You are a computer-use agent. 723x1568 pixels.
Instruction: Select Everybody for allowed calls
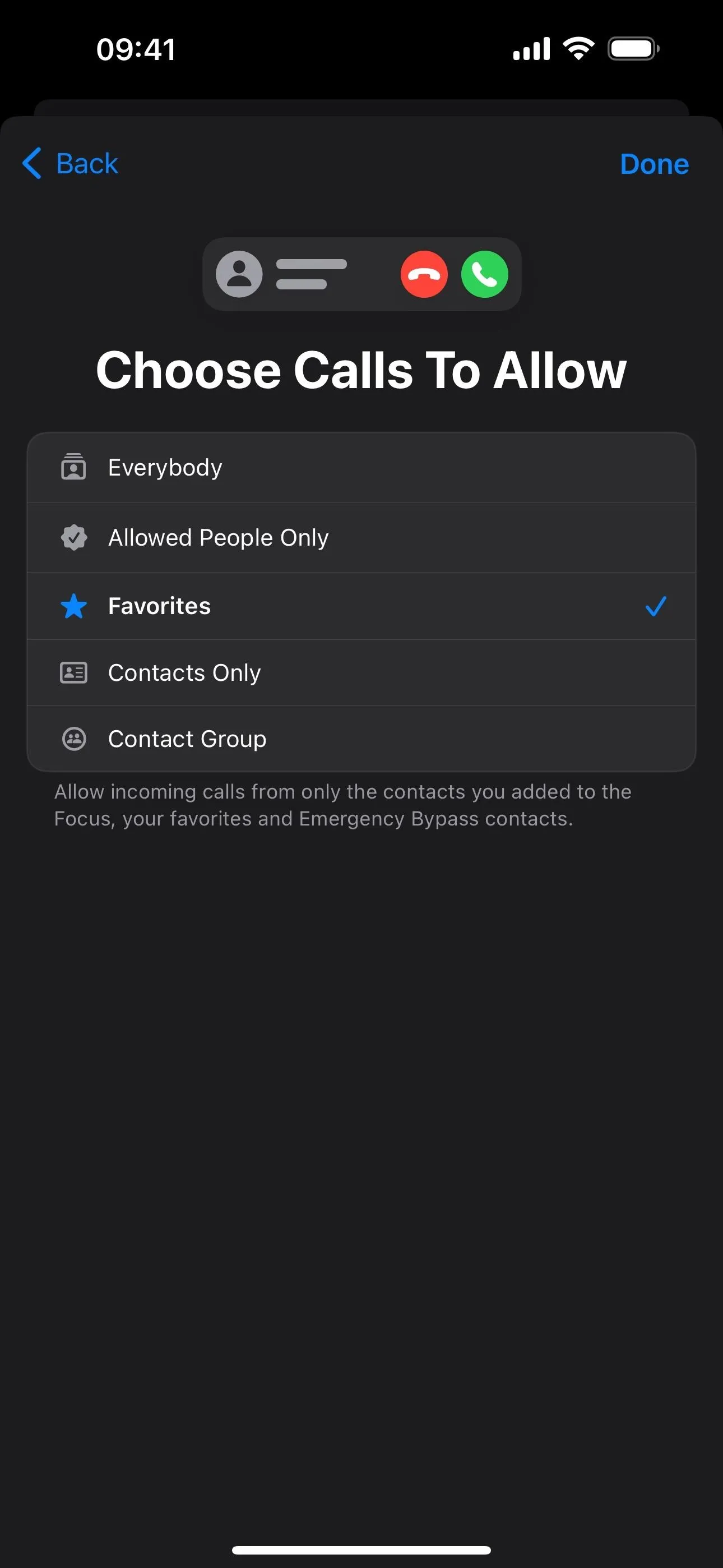[x=361, y=468]
